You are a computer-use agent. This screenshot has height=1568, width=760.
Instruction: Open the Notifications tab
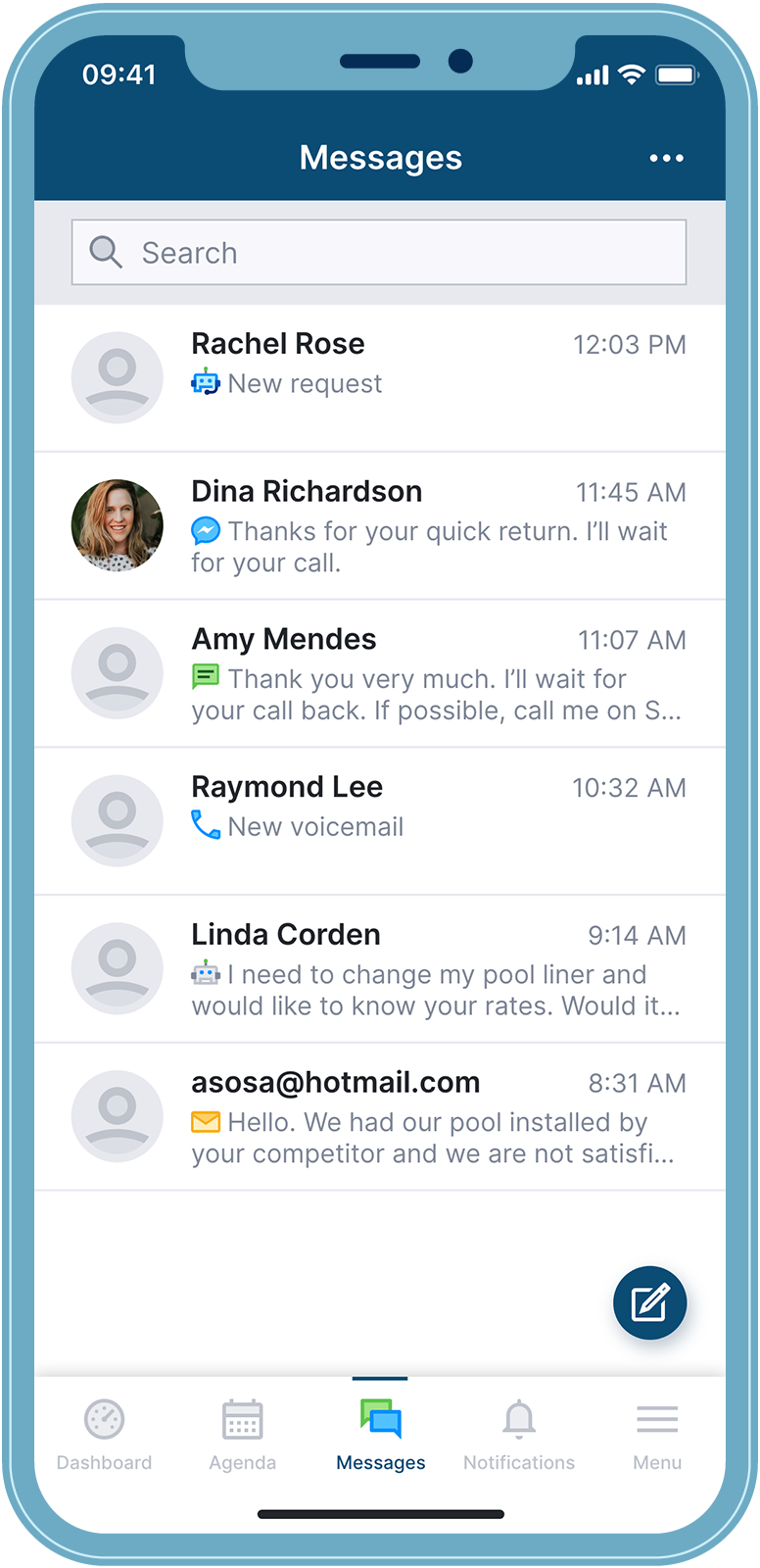(x=518, y=1435)
